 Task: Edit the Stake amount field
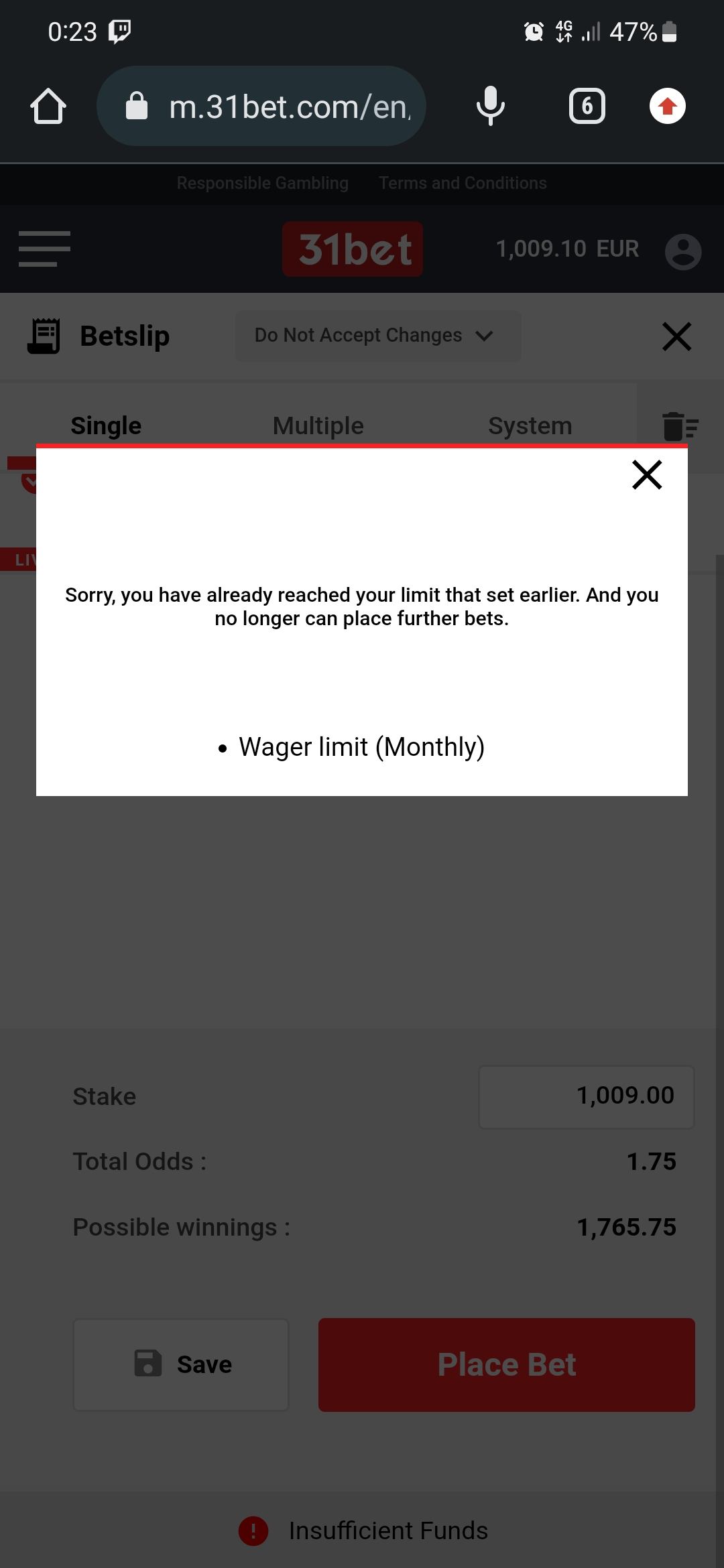pos(586,1097)
